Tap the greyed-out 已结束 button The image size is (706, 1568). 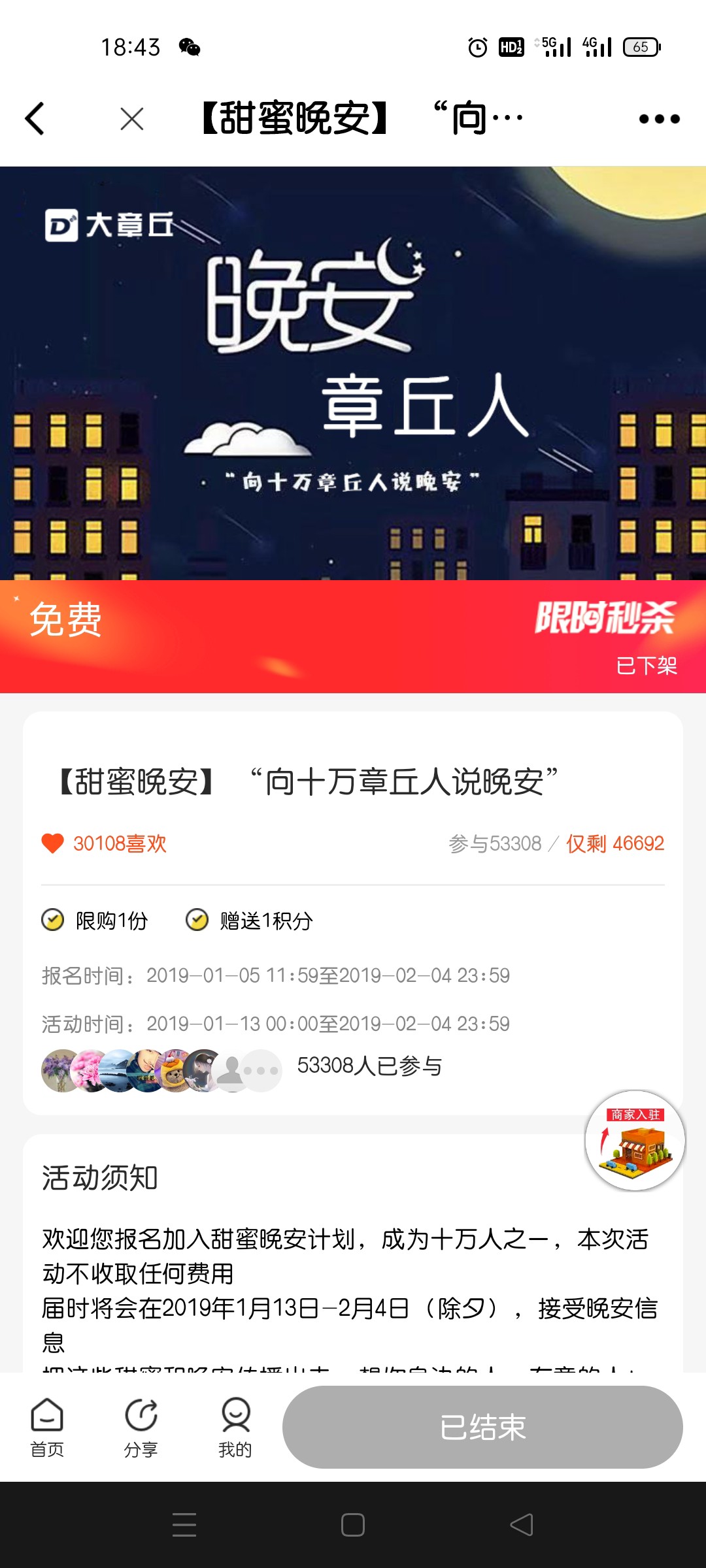click(x=482, y=1428)
